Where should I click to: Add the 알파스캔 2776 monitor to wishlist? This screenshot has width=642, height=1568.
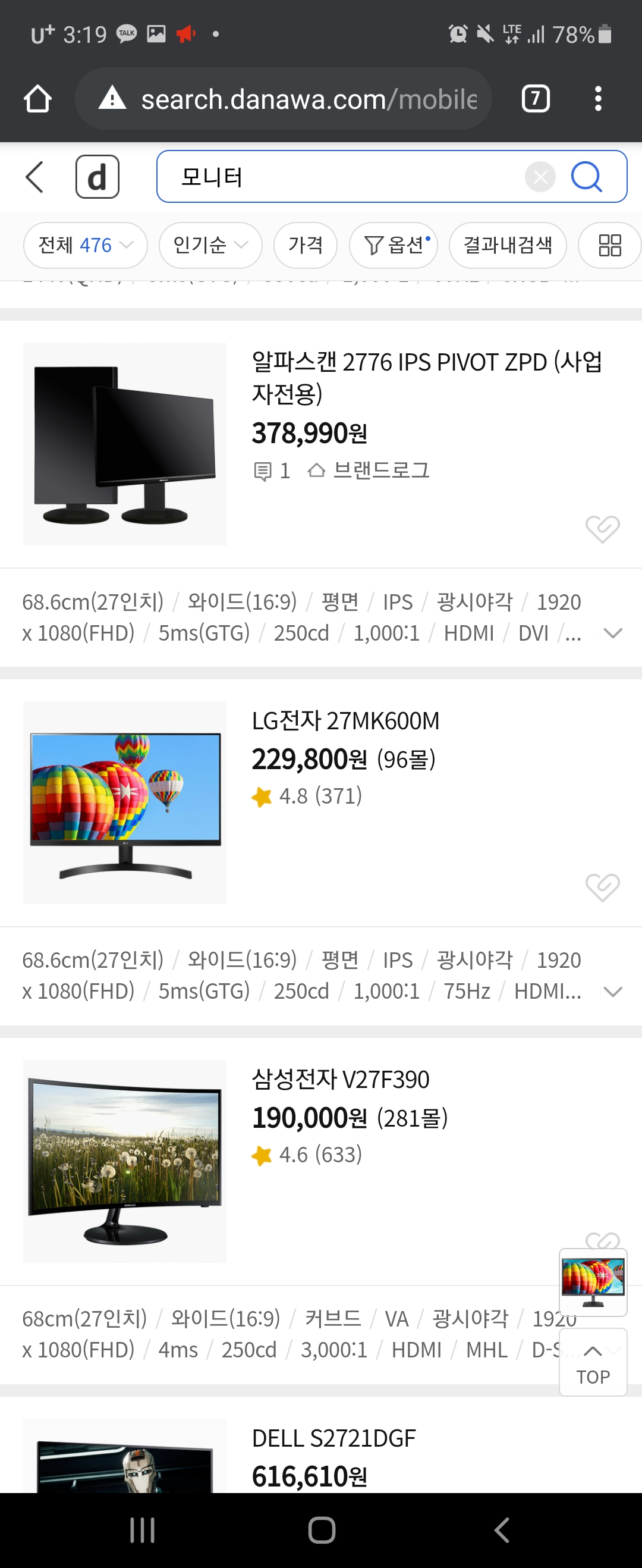coord(602,528)
